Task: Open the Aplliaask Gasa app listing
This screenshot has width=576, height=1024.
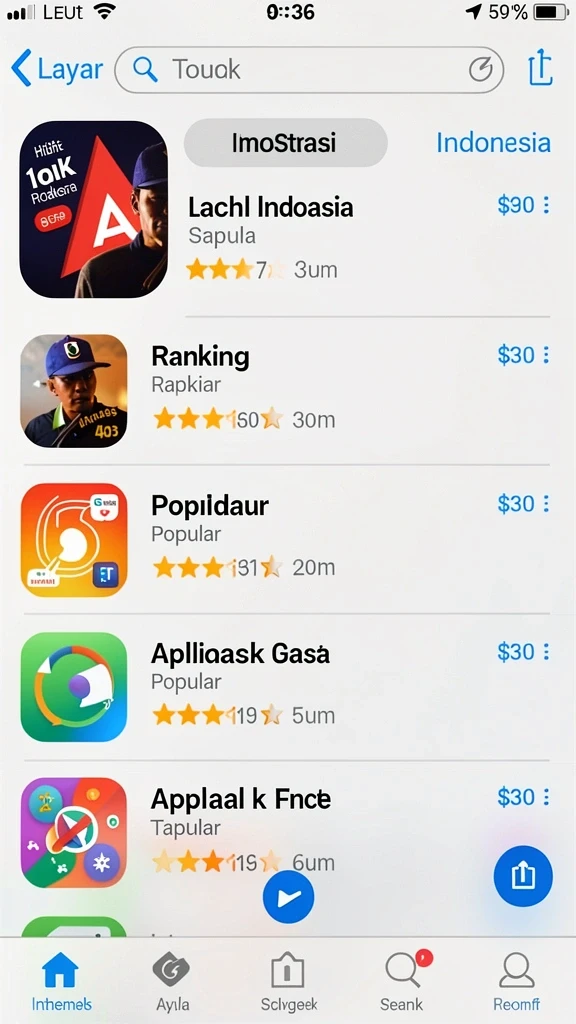Action: (285, 687)
